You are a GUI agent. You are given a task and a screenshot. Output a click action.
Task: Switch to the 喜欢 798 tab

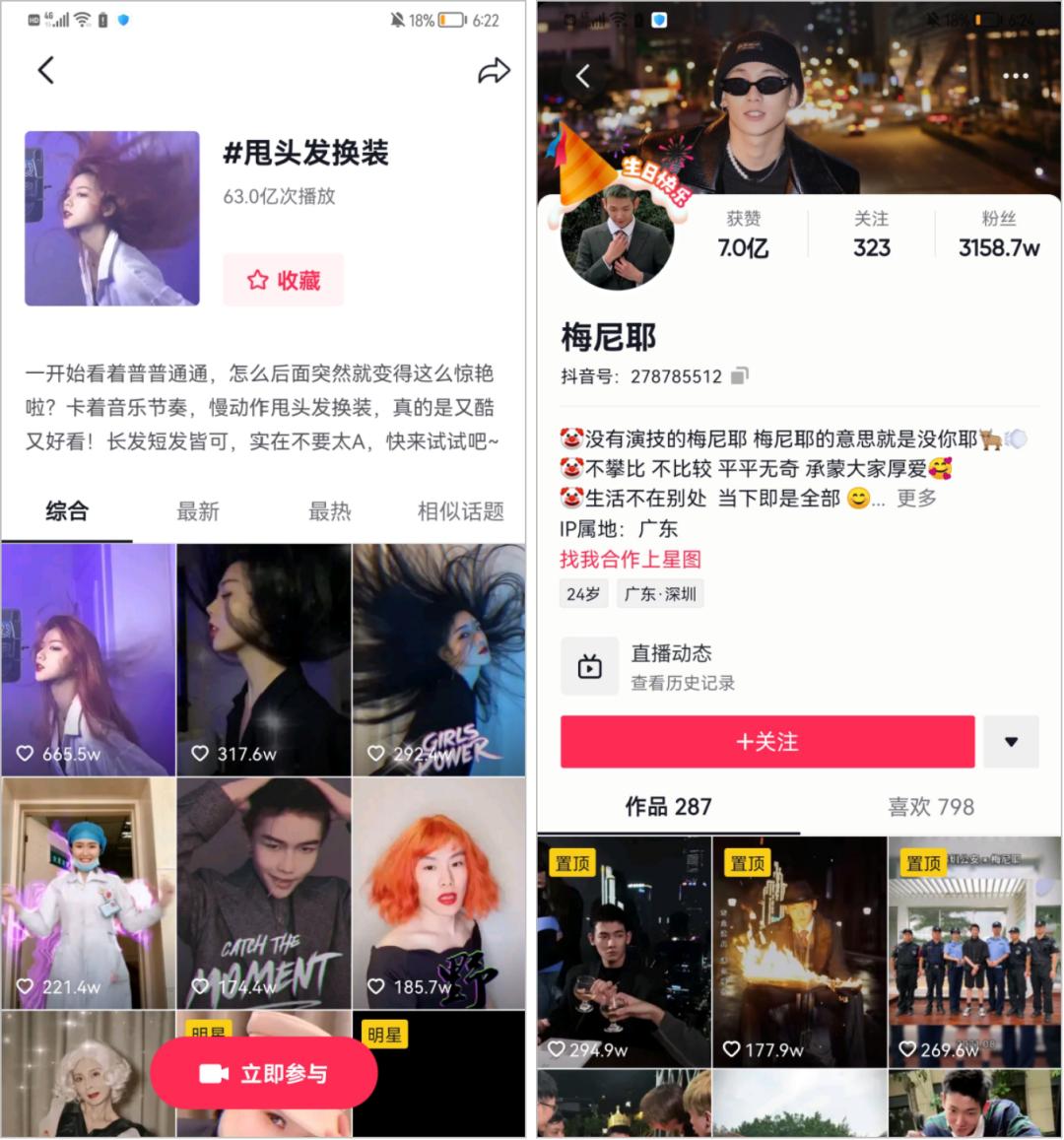click(930, 807)
